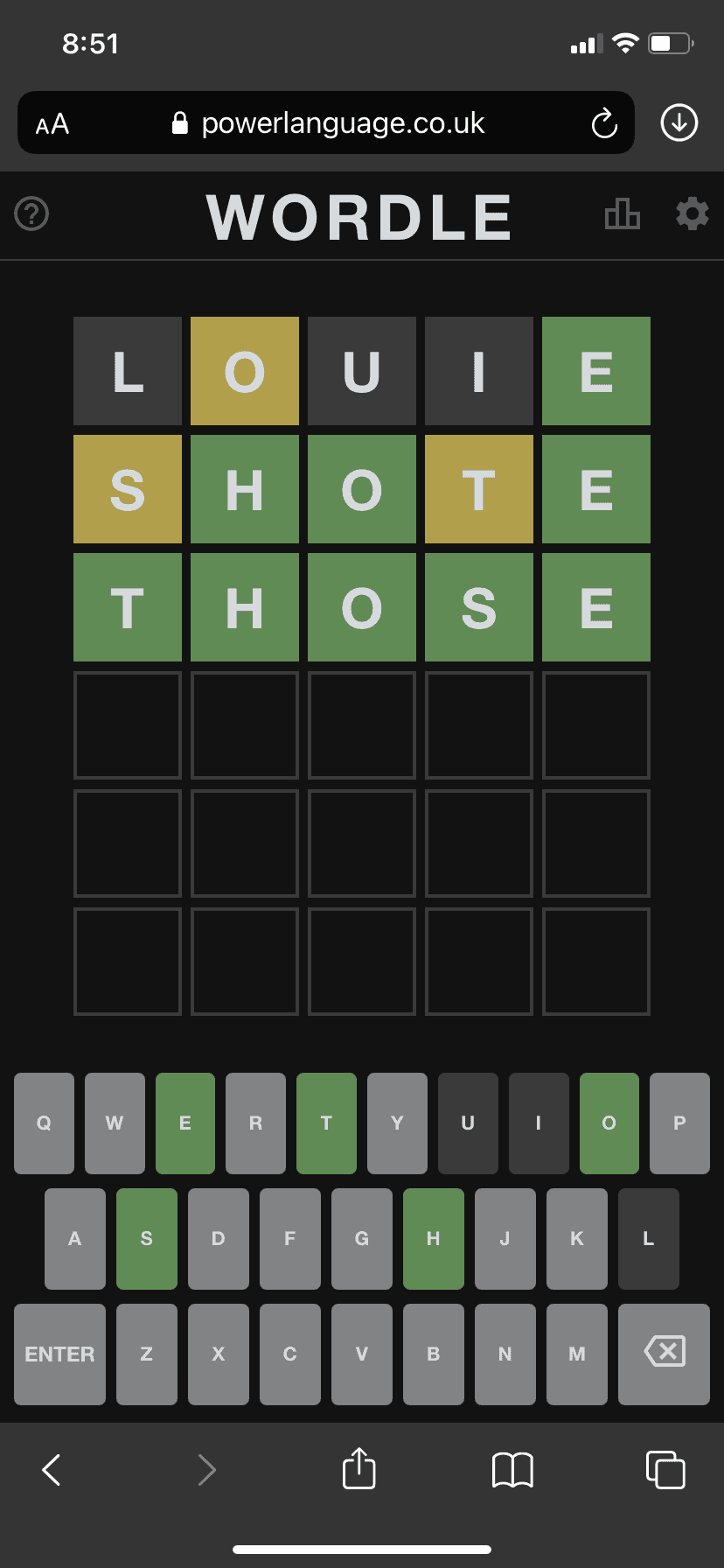This screenshot has height=1568, width=724.
Task: Open the AA reader text options
Action: [52, 123]
